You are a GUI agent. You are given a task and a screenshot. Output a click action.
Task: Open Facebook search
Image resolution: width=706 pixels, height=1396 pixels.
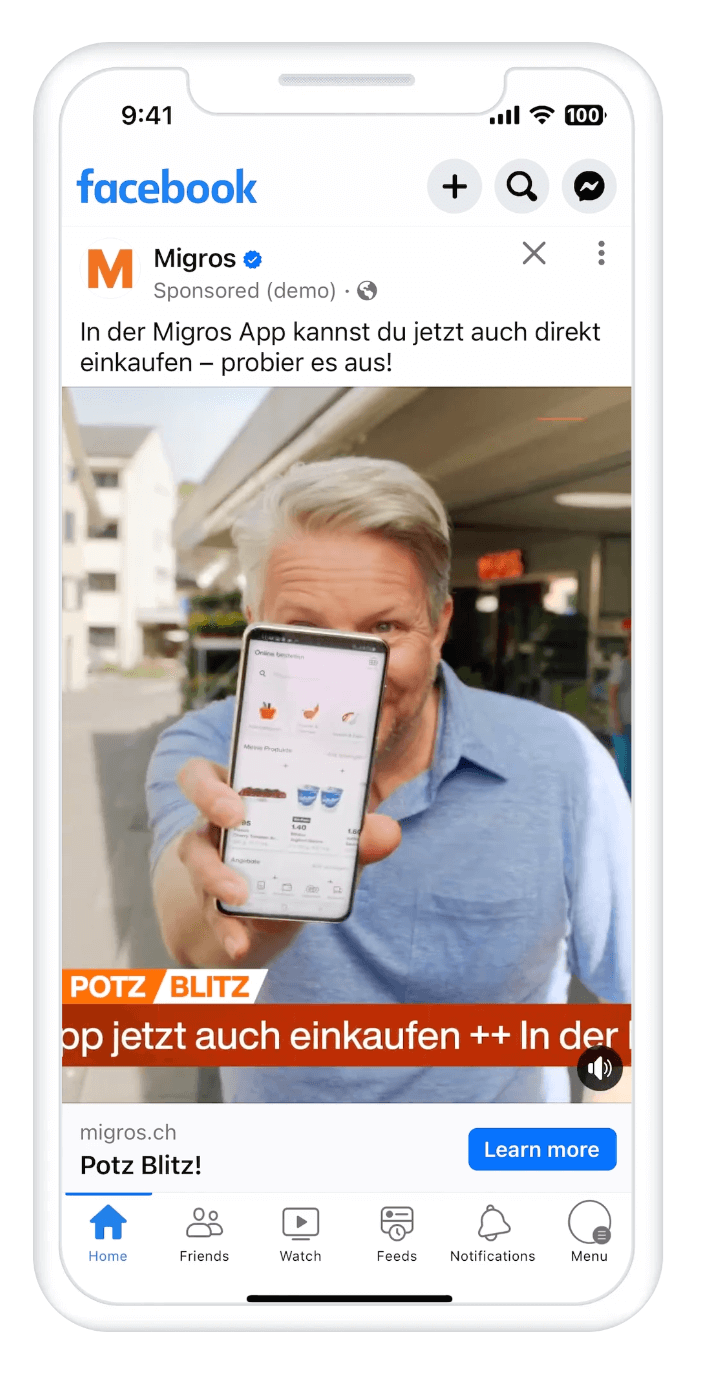(522, 187)
